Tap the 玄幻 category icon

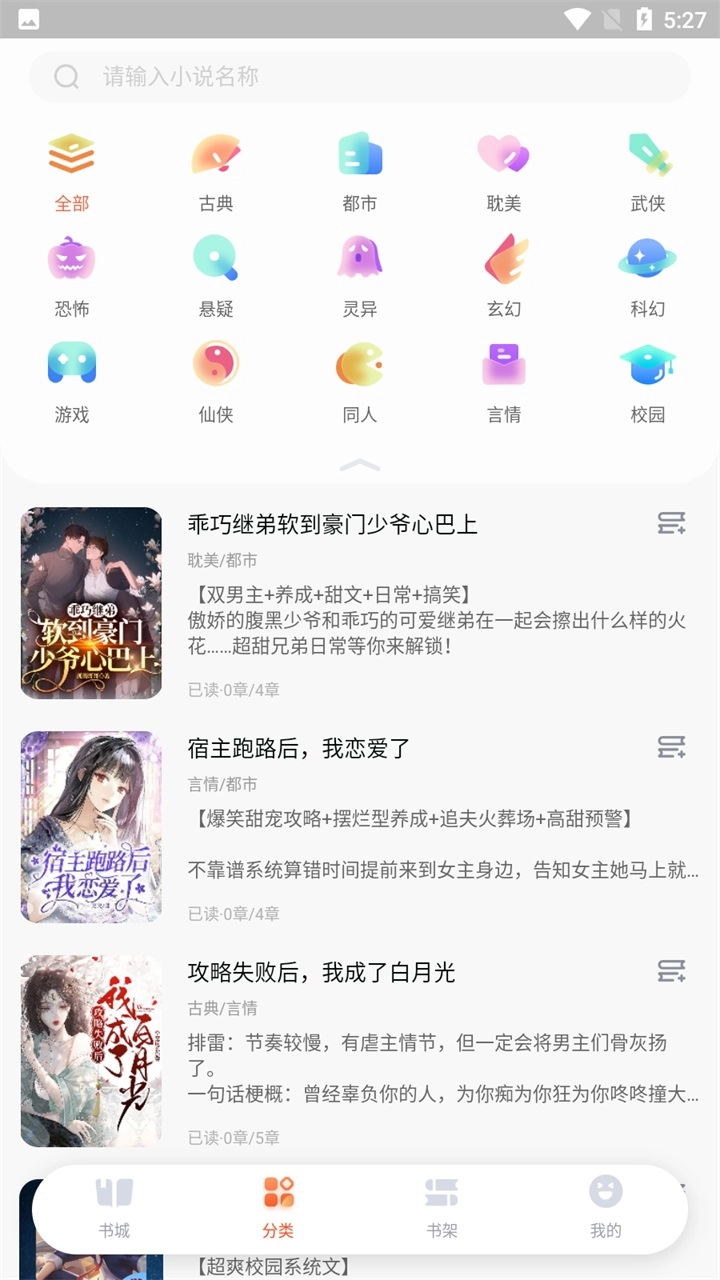(503, 260)
